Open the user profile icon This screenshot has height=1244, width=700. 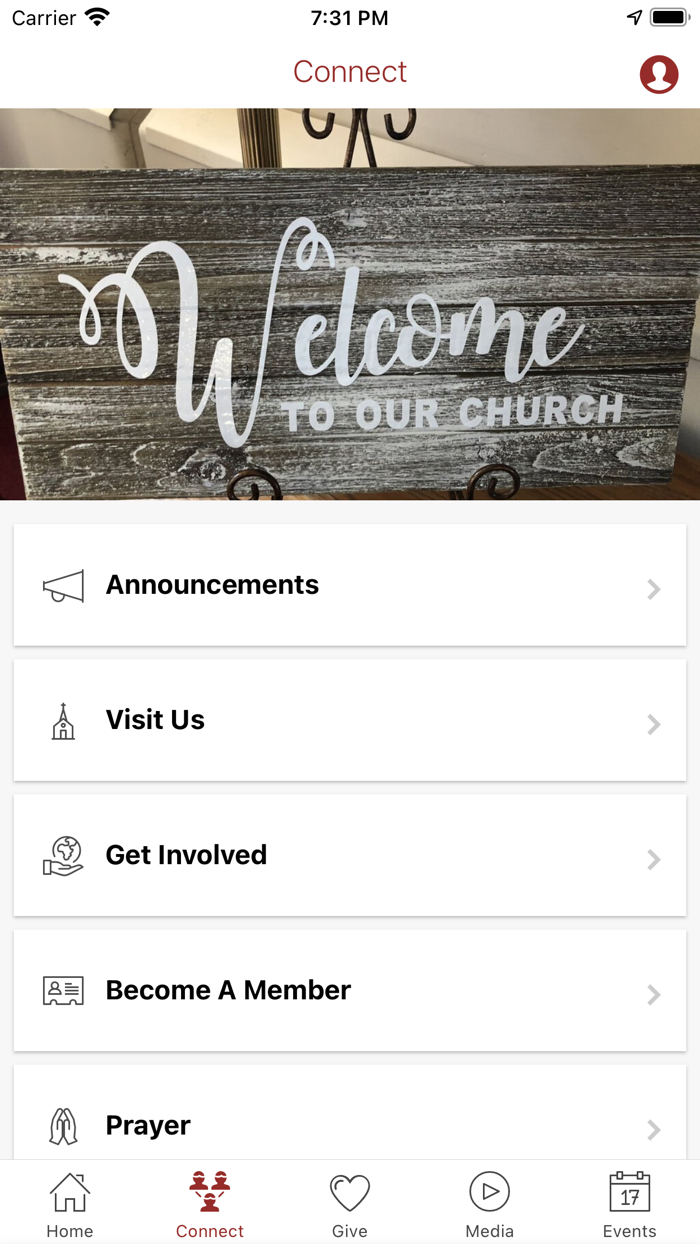(x=659, y=74)
